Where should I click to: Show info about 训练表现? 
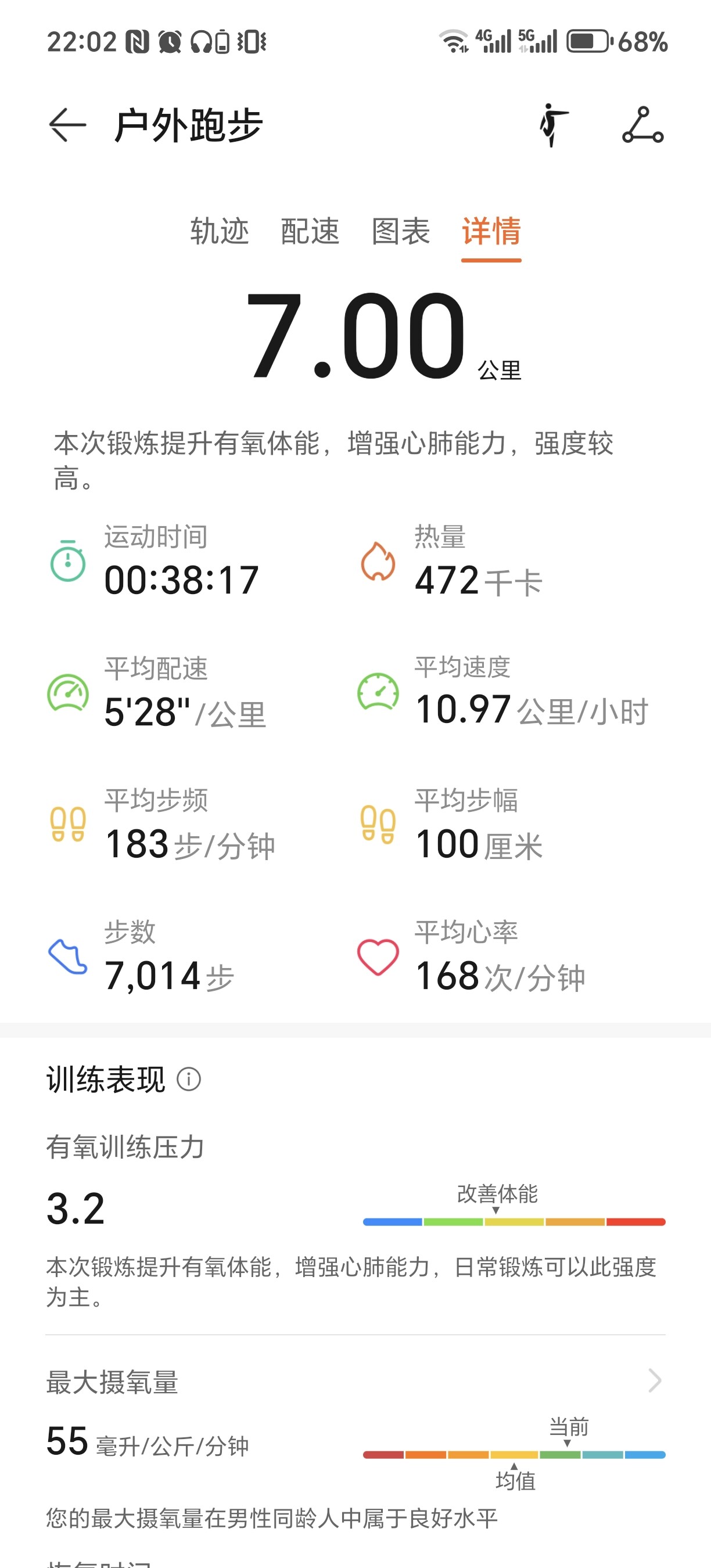pos(189,1079)
